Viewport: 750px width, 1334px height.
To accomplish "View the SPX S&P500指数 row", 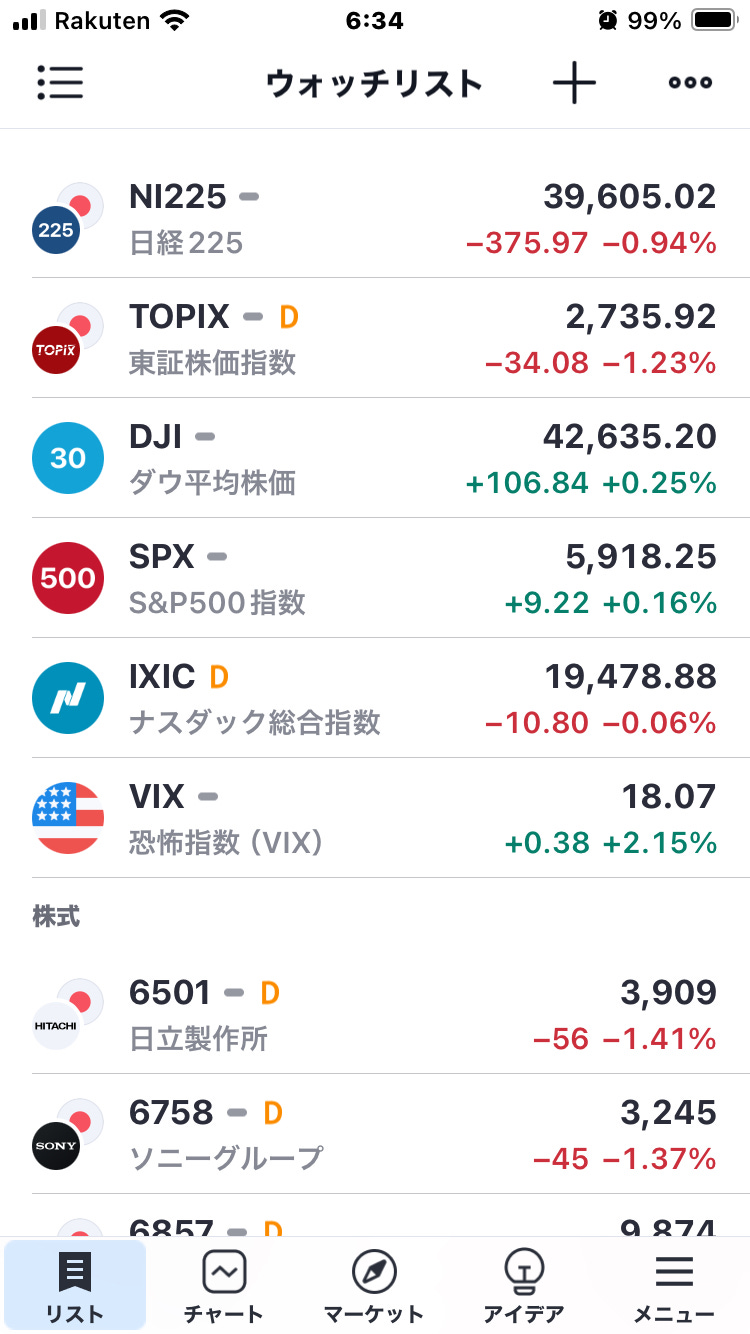I will 375,578.
